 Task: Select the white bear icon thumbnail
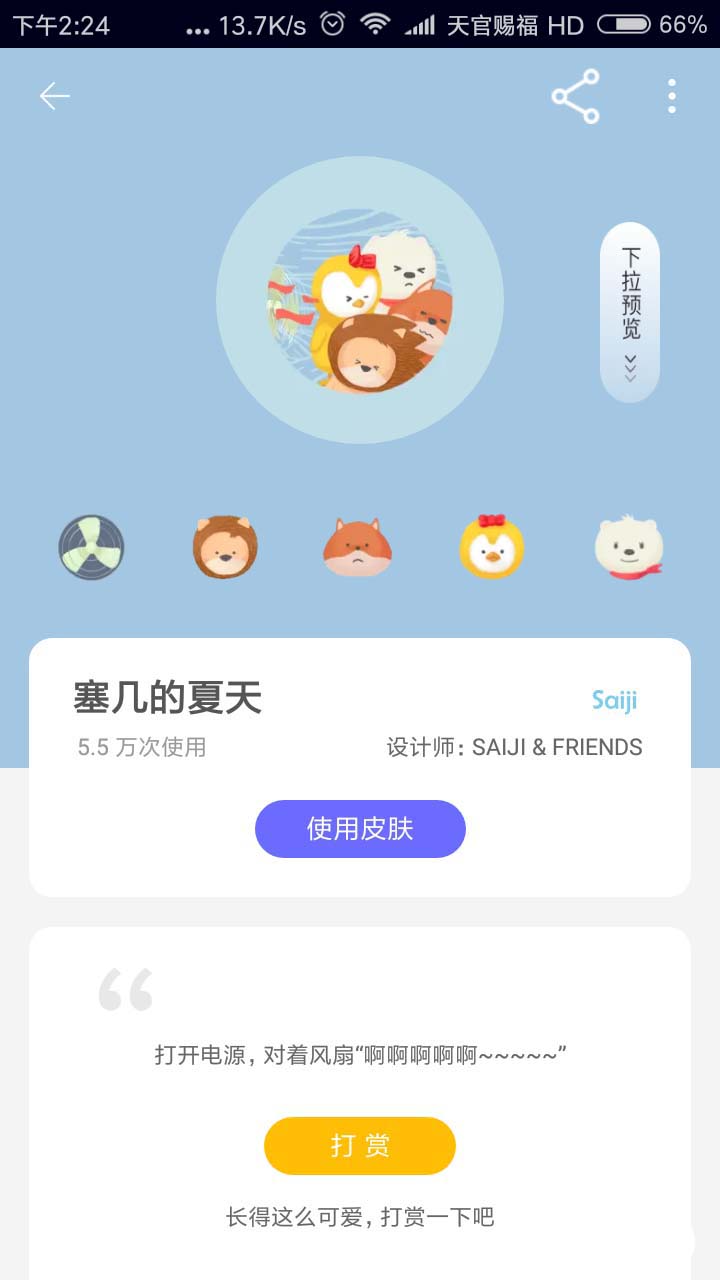click(x=628, y=548)
